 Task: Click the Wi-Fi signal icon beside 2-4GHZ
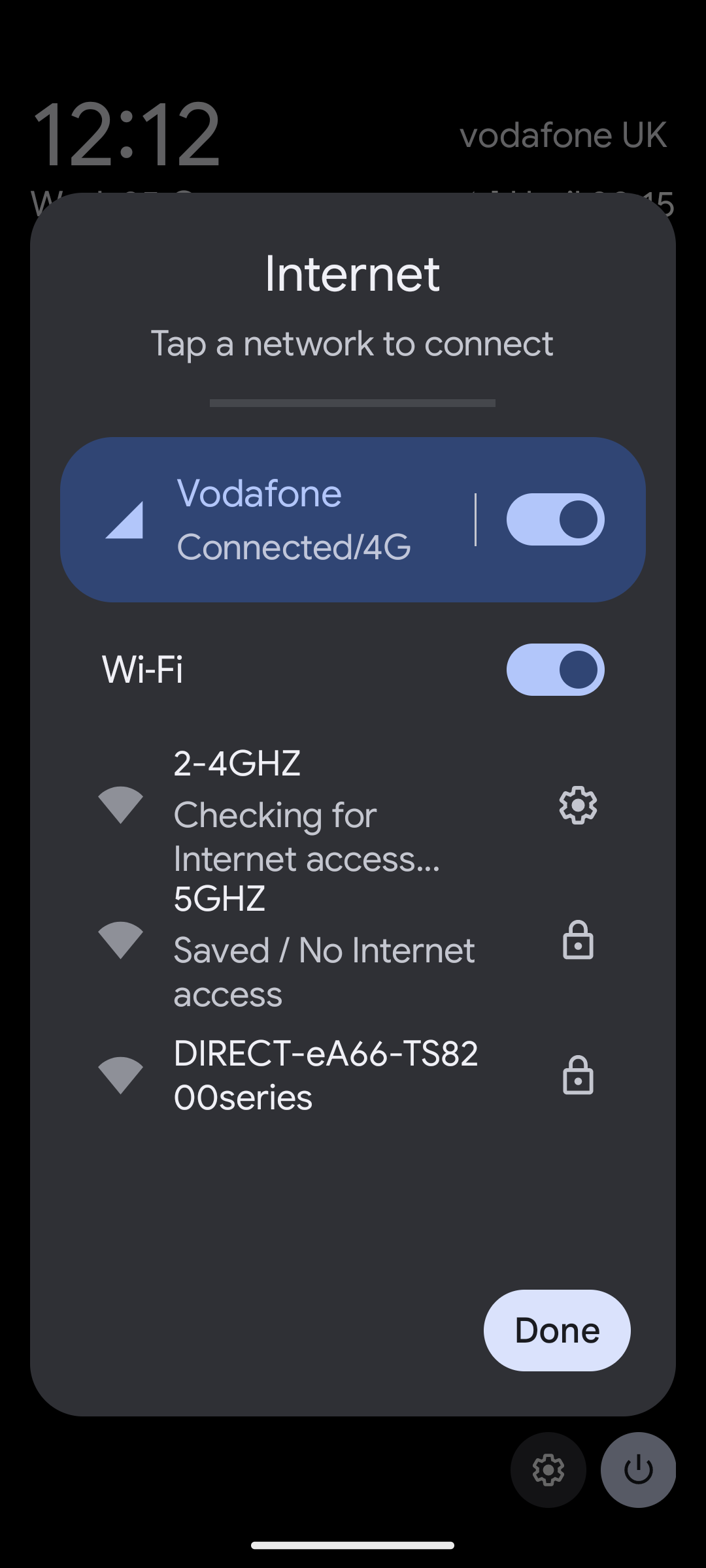tap(120, 805)
